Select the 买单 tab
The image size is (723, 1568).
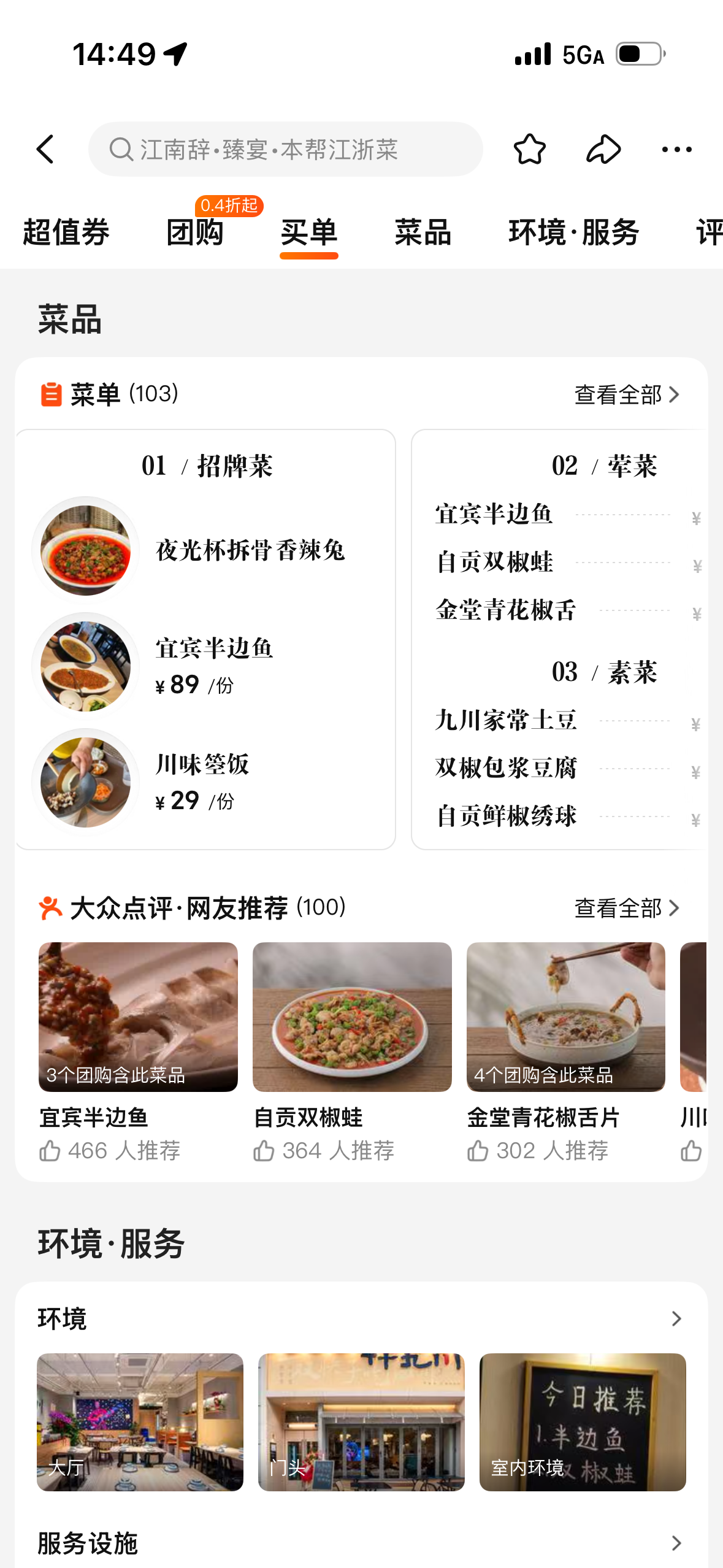(x=309, y=233)
